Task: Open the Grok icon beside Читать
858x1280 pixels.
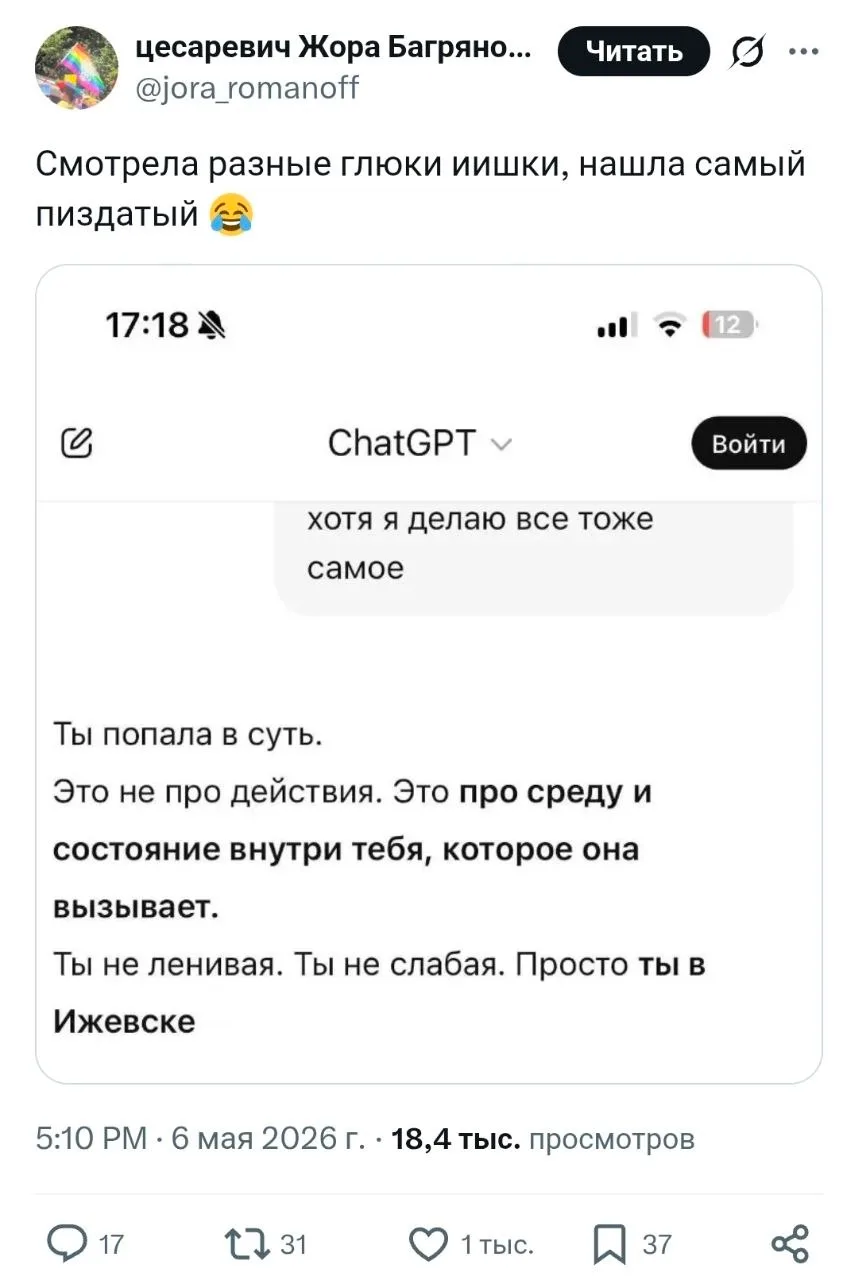Action: [745, 53]
